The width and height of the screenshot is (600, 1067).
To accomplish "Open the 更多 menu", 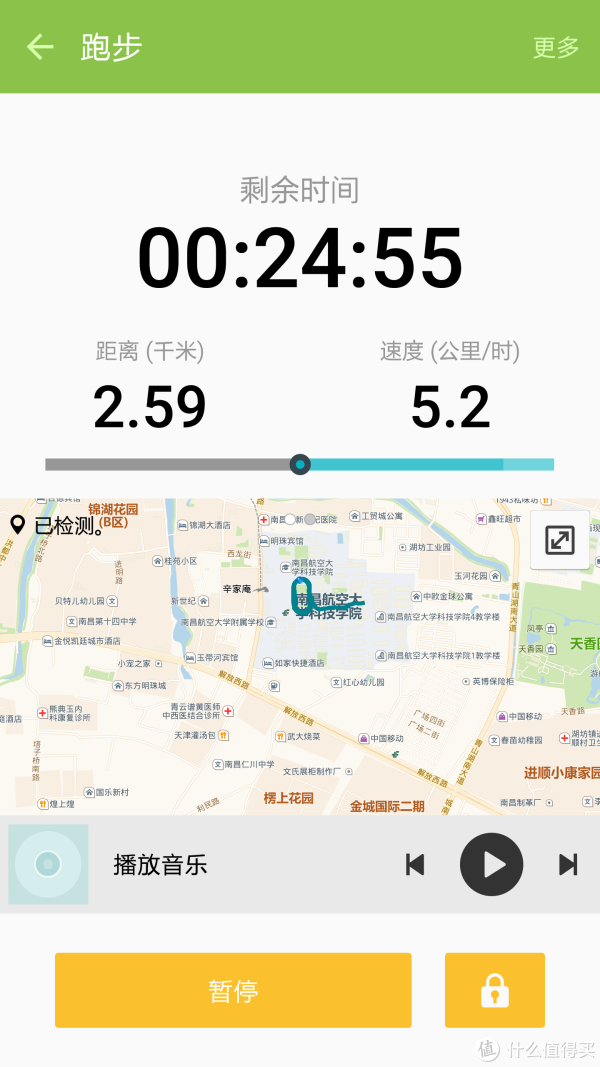I will tap(556, 47).
